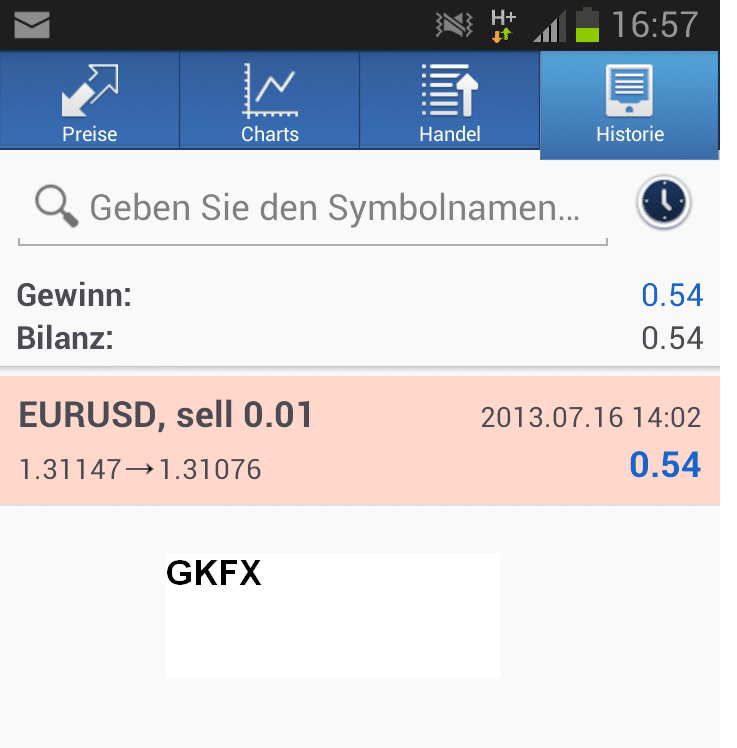Open the EURUSD sell 0.01 trade entry
This screenshot has height=748, width=737.
[360, 440]
